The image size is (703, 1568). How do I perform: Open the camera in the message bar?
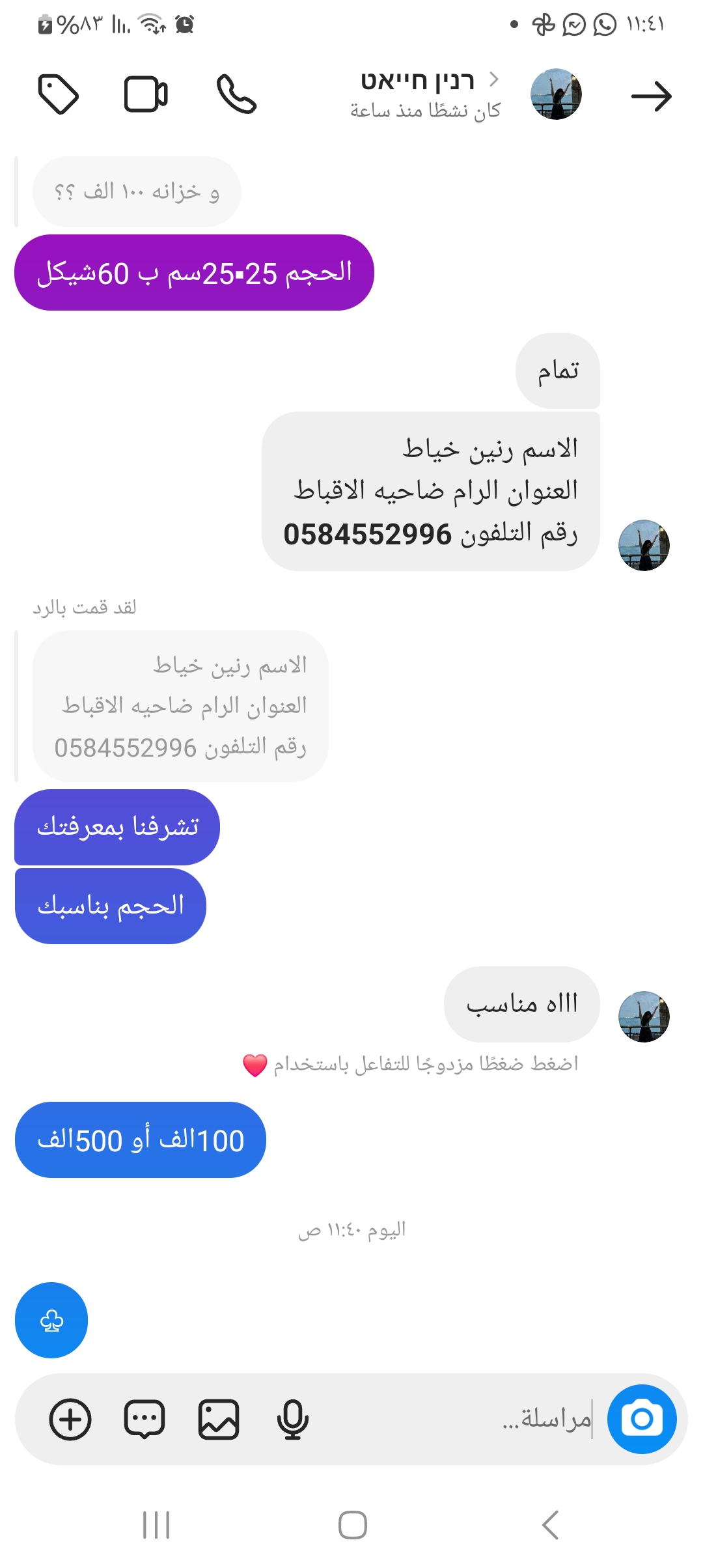(x=642, y=1419)
